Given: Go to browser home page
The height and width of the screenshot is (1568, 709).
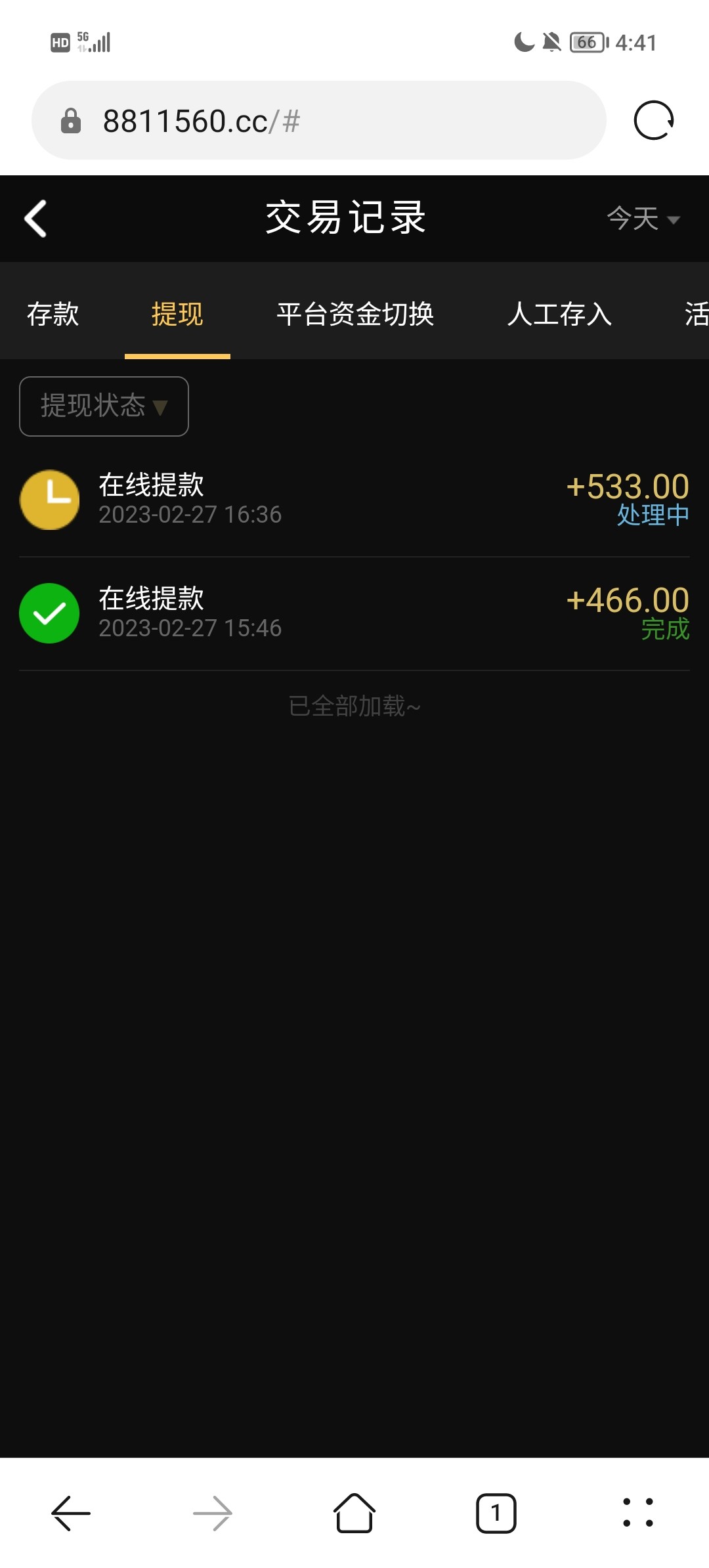Looking at the screenshot, I should [354, 1513].
